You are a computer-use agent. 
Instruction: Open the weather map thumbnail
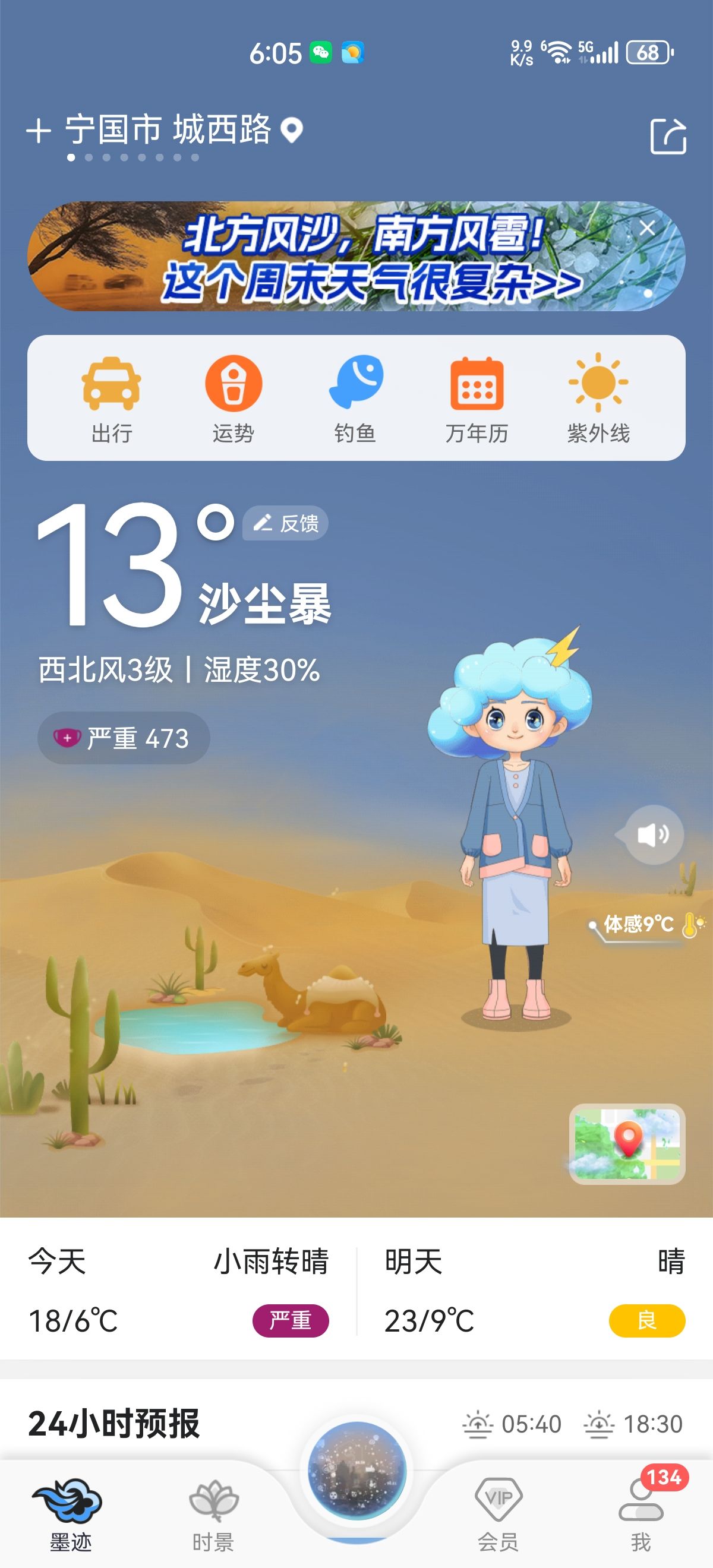click(x=627, y=1144)
